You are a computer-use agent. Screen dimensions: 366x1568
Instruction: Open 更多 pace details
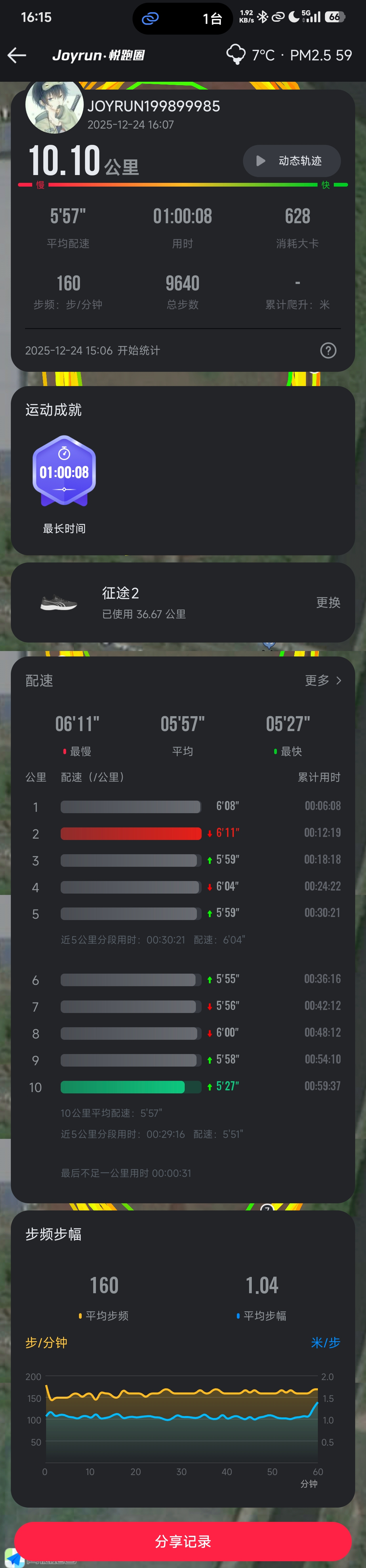(x=323, y=680)
